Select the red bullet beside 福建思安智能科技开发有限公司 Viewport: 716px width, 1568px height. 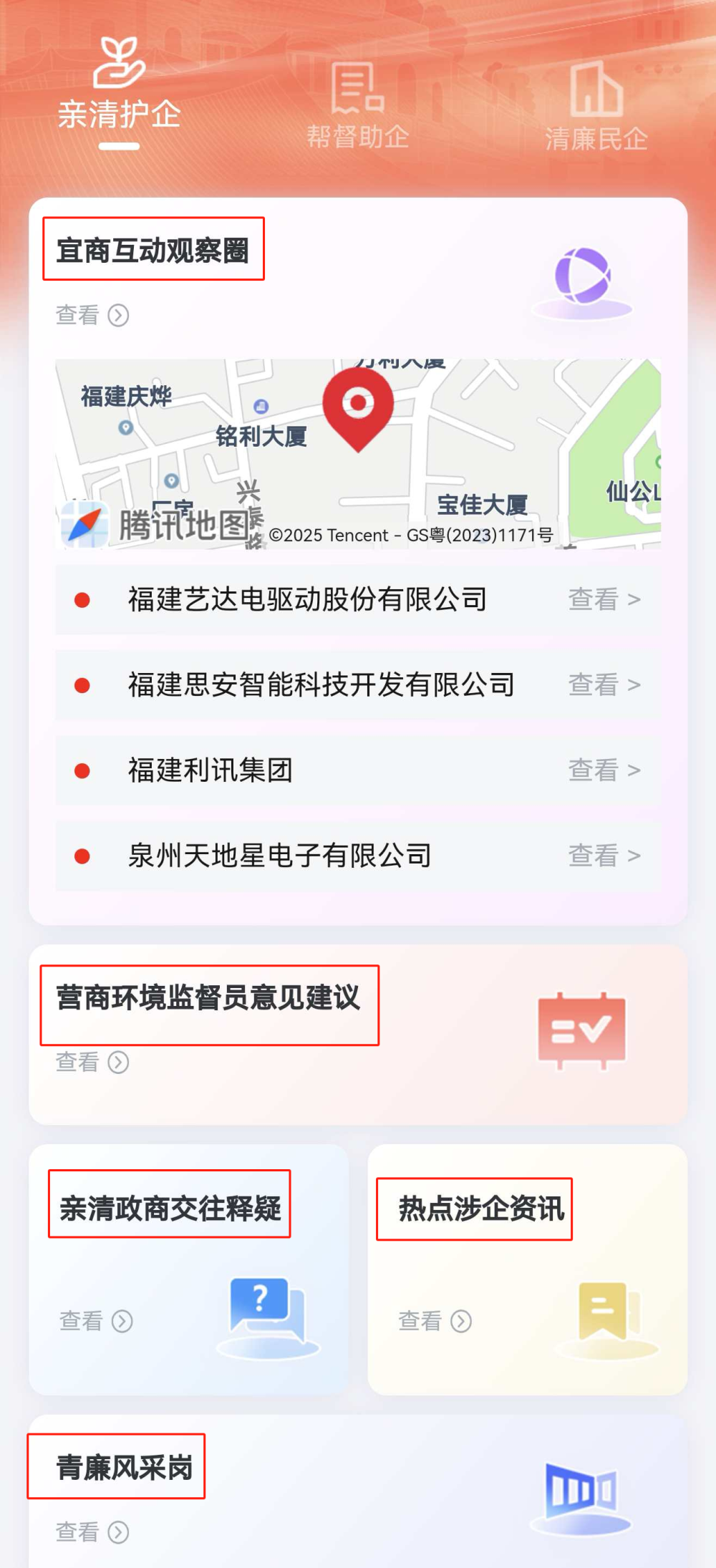coord(81,685)
